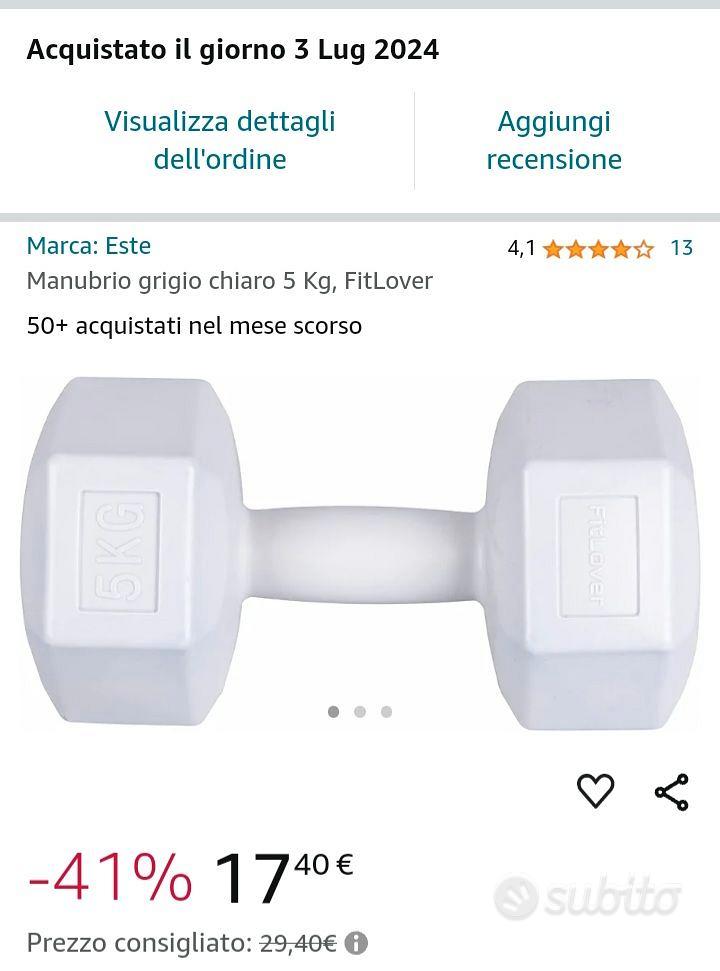The width and height of the screenshot is (720, 971).
Task: Open the Marca: Este brand link
Action: (x=89, y=246)
